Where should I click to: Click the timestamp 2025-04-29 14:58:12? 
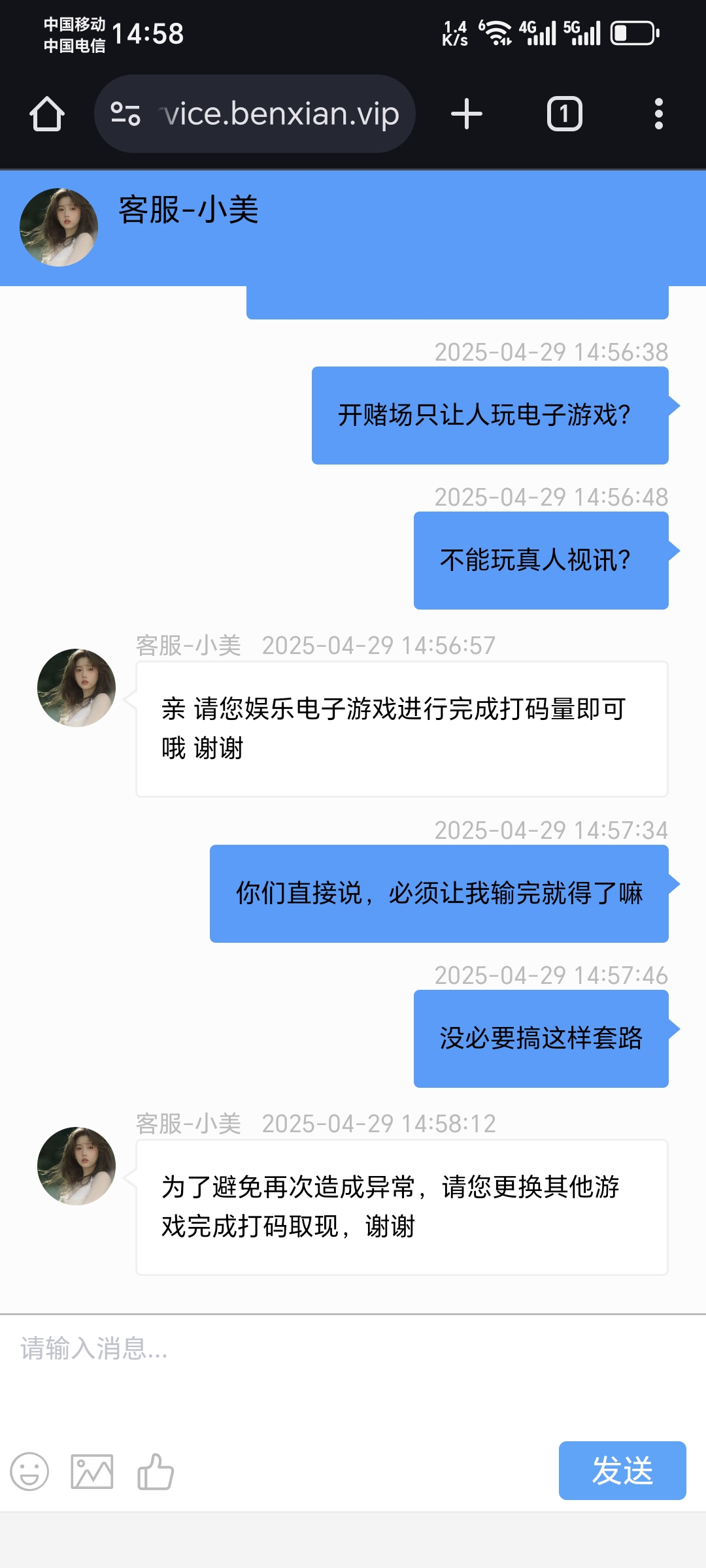[378, 1124]
